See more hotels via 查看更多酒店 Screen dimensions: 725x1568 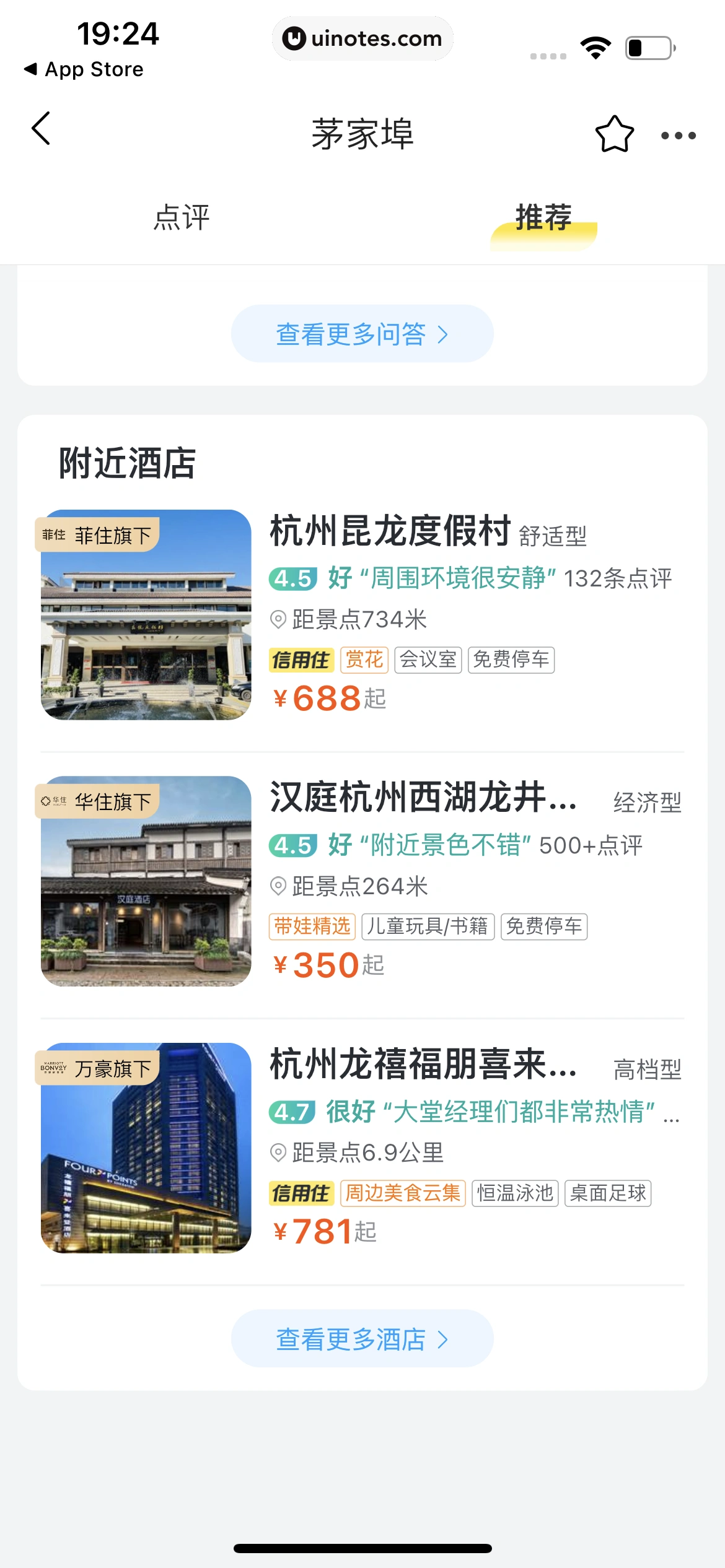point(362,1339)
